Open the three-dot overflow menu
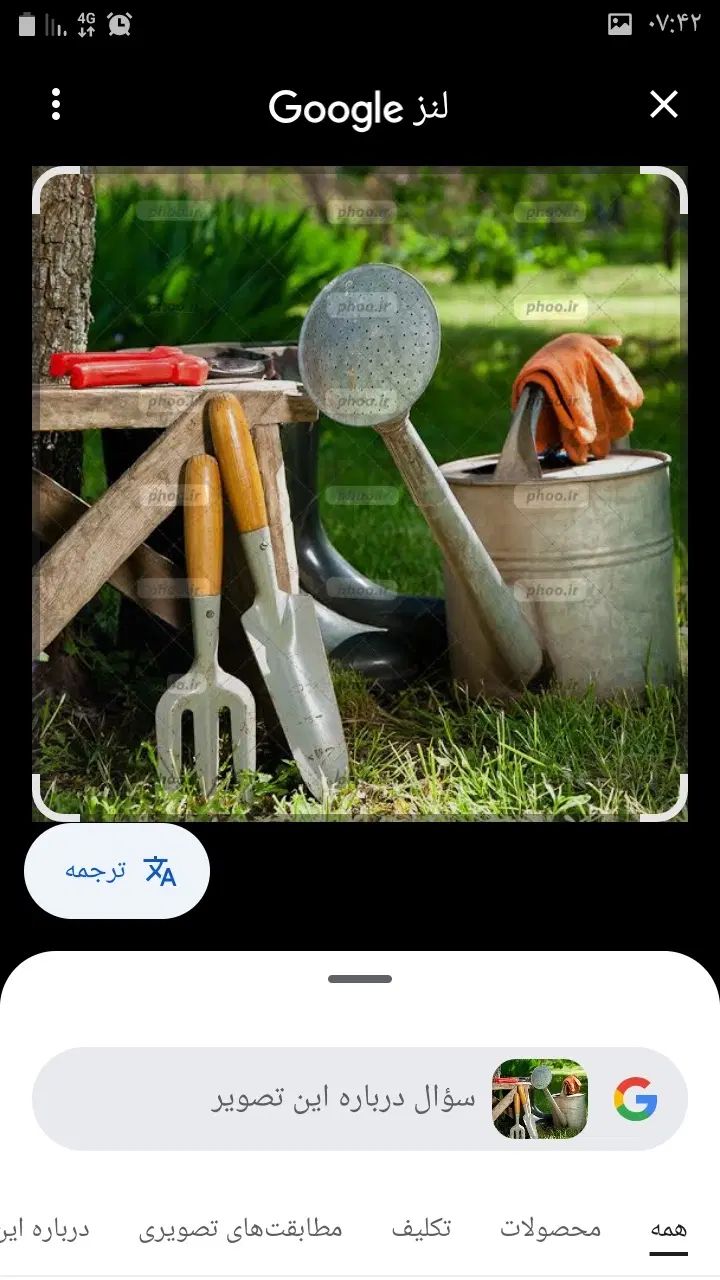The height and width of the screenshot is (1280, 720). [56, 105]
